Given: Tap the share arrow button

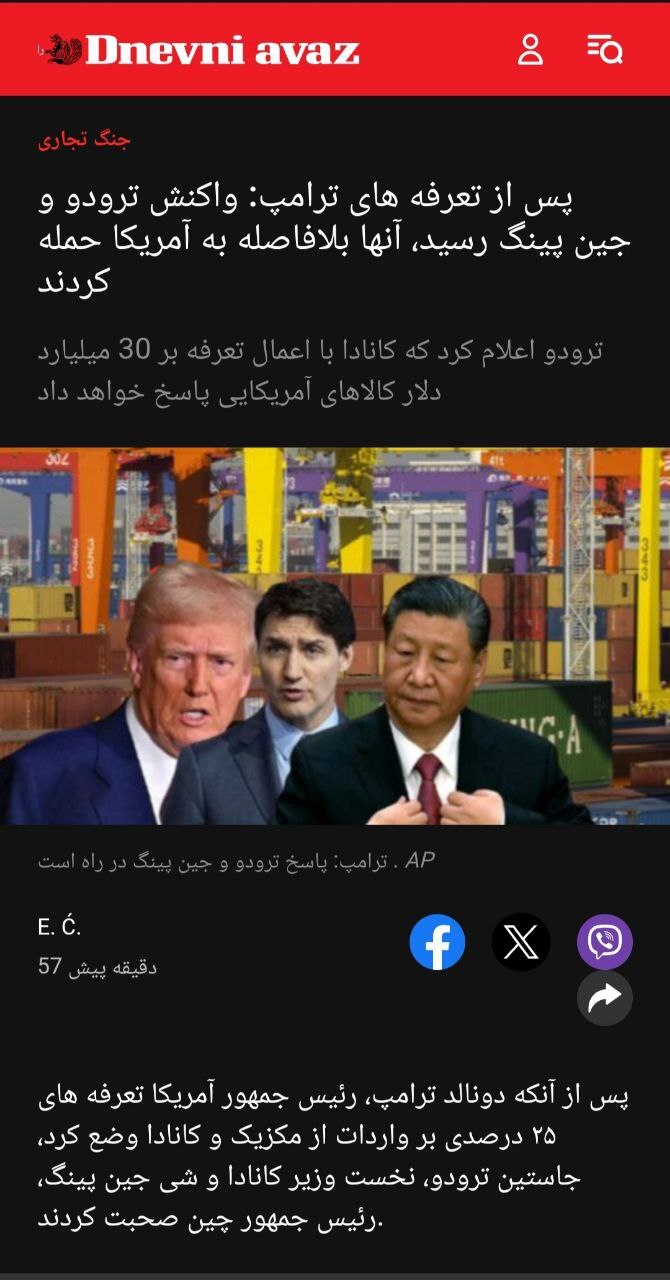Looking at the screenshot, I should (x=605, y=998).
